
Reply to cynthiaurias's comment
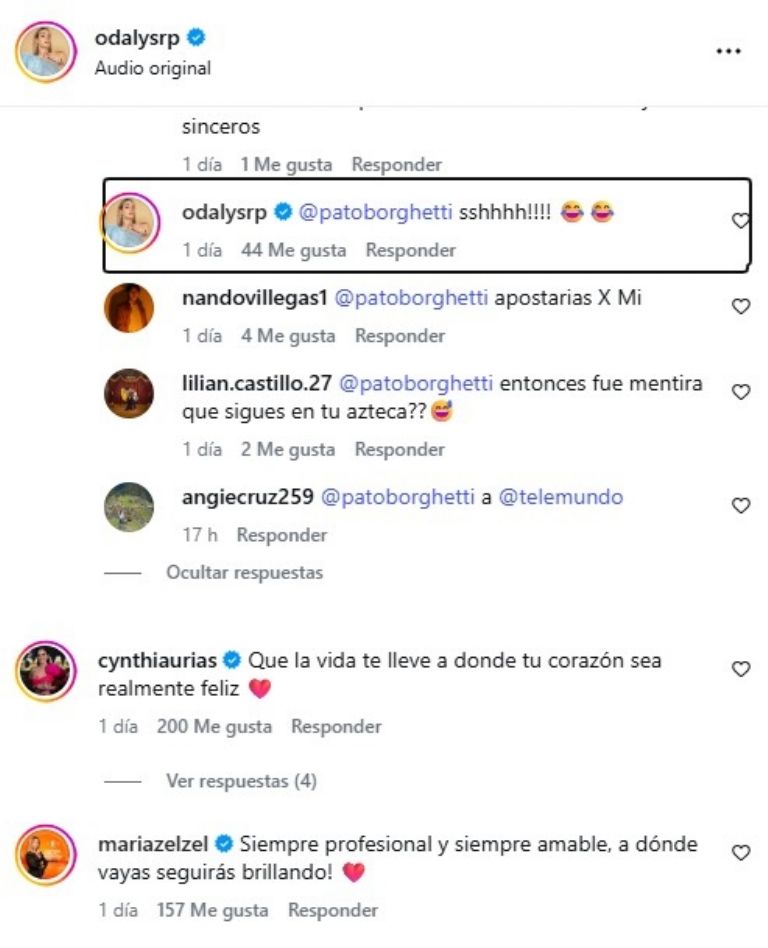(336, 727)
